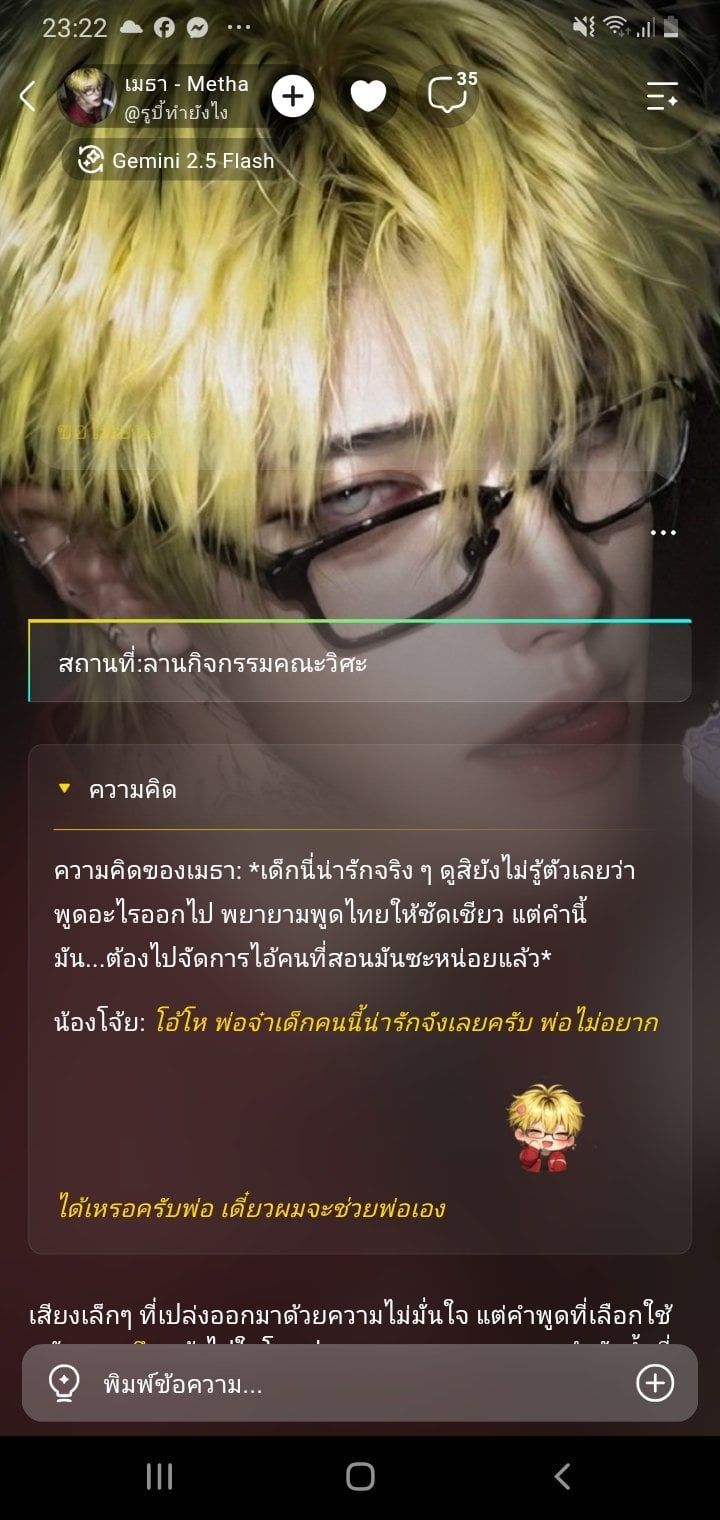The height and width of the screenshot is (1520, 720).
Task: Go back using the top-left arrow
Action: pyautogui.click(x=27, y=96)
